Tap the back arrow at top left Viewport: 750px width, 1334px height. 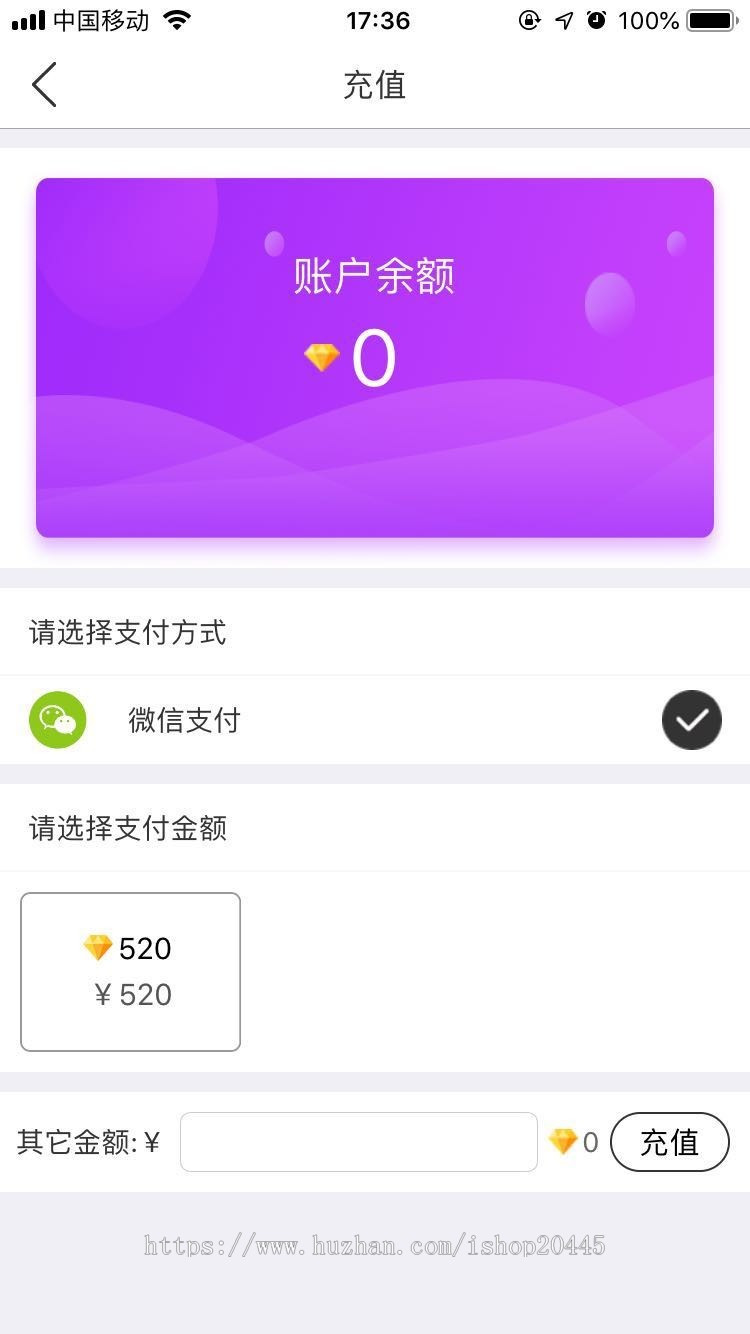pos(44,84)
